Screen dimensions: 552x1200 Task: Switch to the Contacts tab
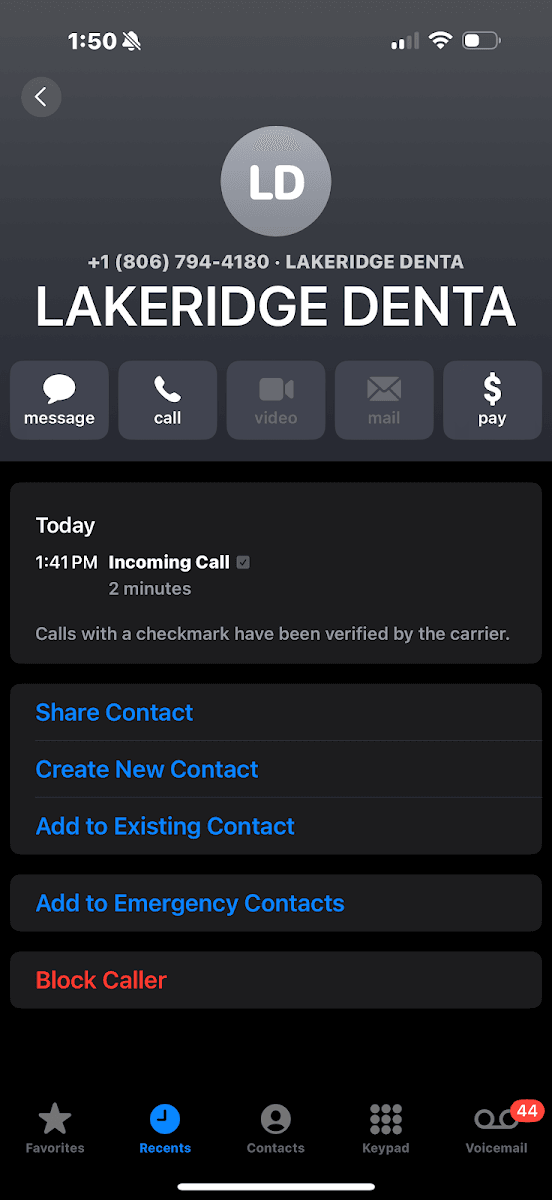[x=276, y=1129]
